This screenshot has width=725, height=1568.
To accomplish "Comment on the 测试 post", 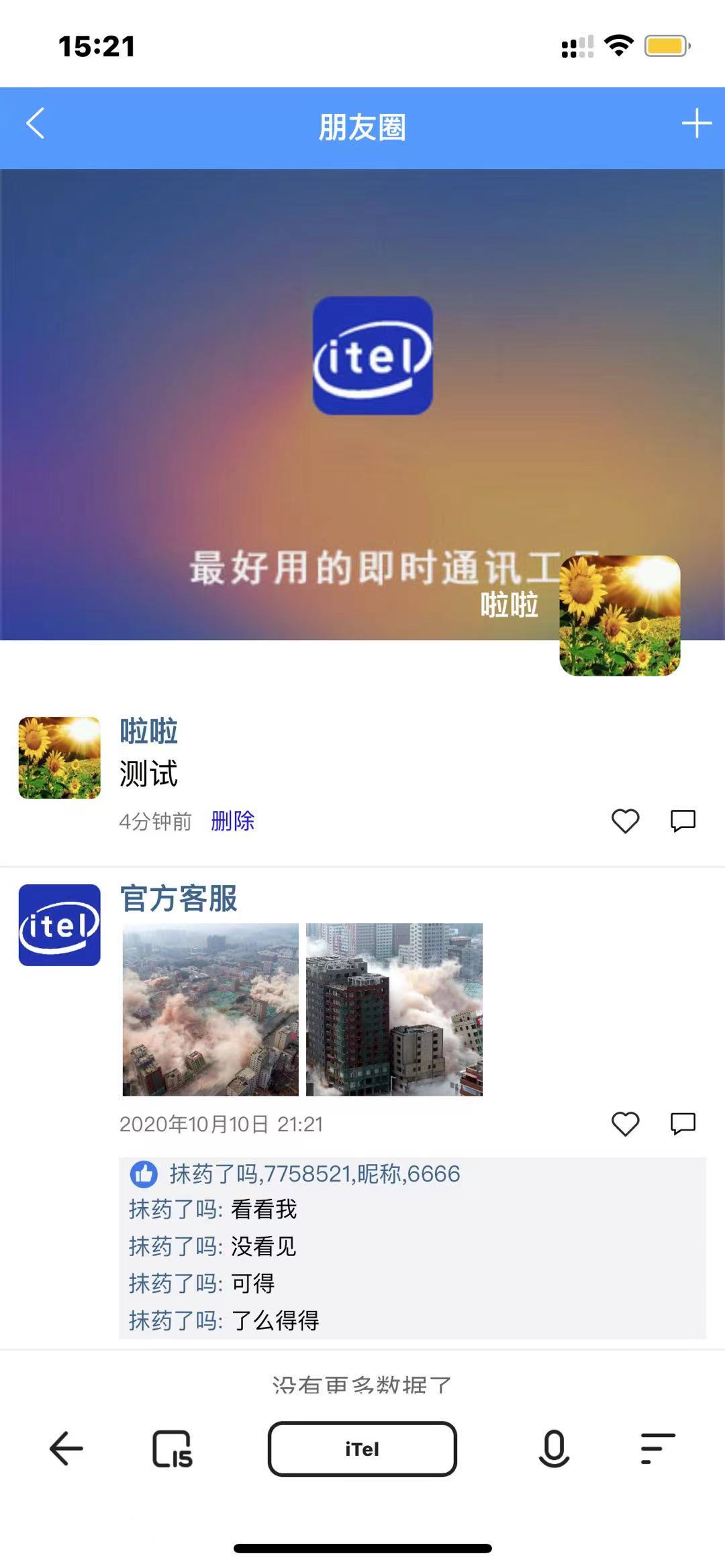I will (683, 821).
